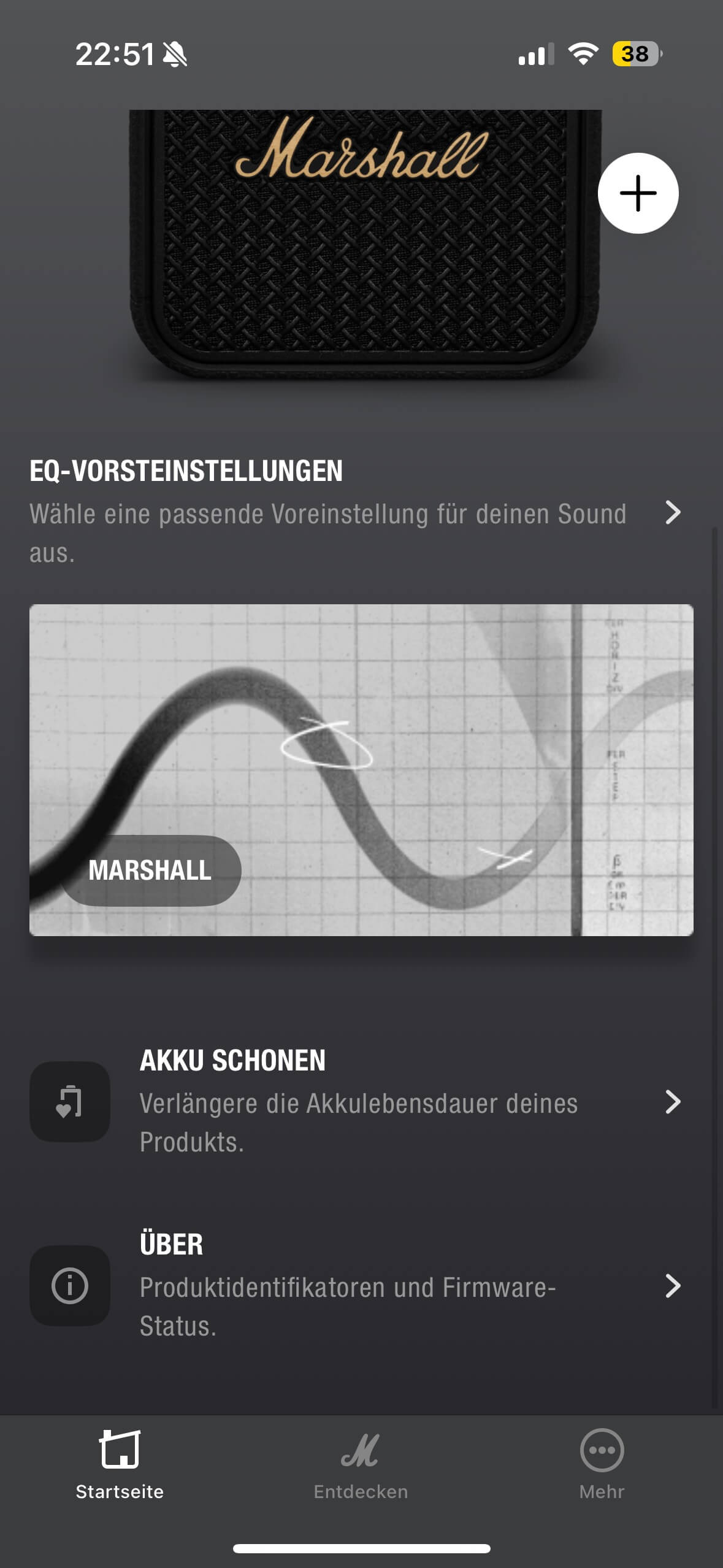Screen dimensions: 723x1568
Task: Switch to the Startseite tab
Action: pyautogui.click(x=120, y=1465)
